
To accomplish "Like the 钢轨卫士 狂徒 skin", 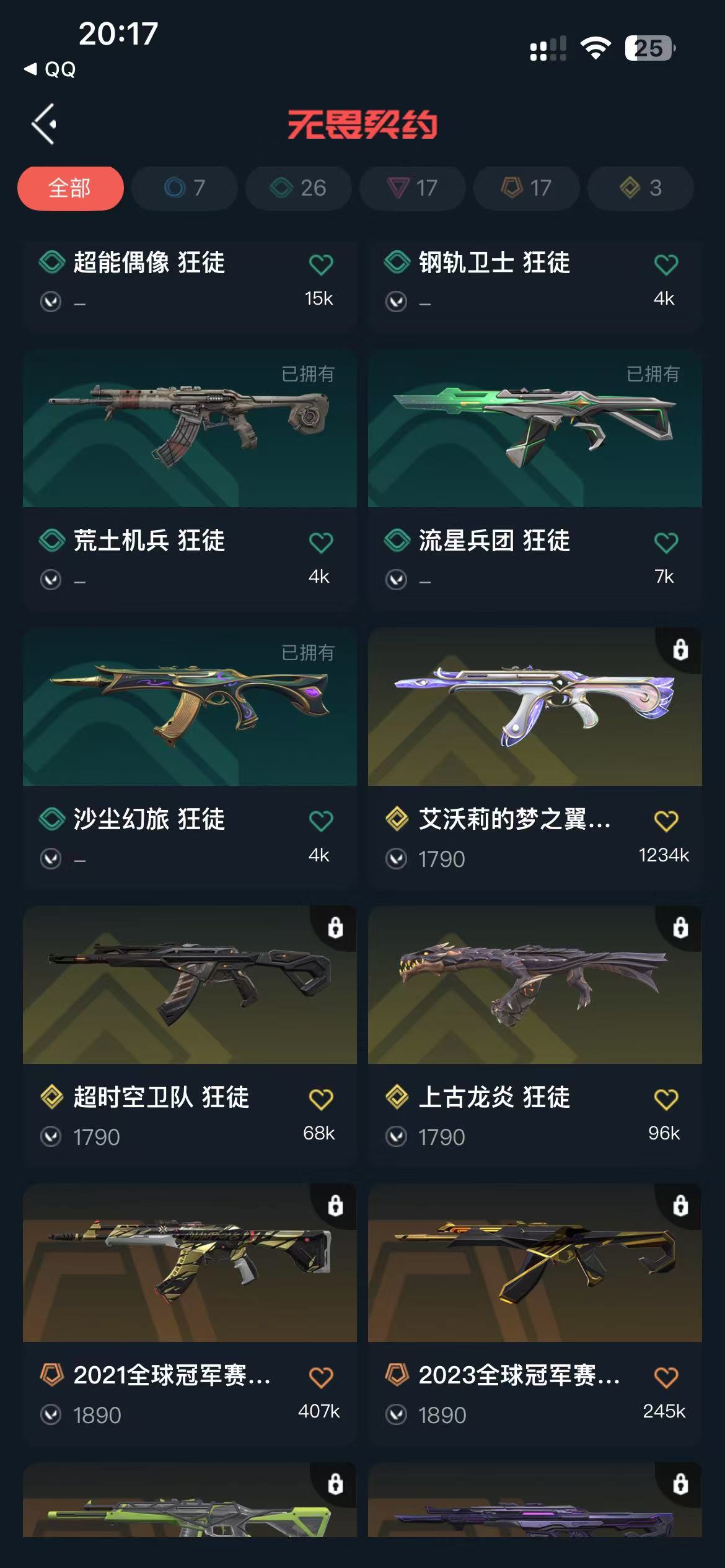I will (x=666, y=265).
